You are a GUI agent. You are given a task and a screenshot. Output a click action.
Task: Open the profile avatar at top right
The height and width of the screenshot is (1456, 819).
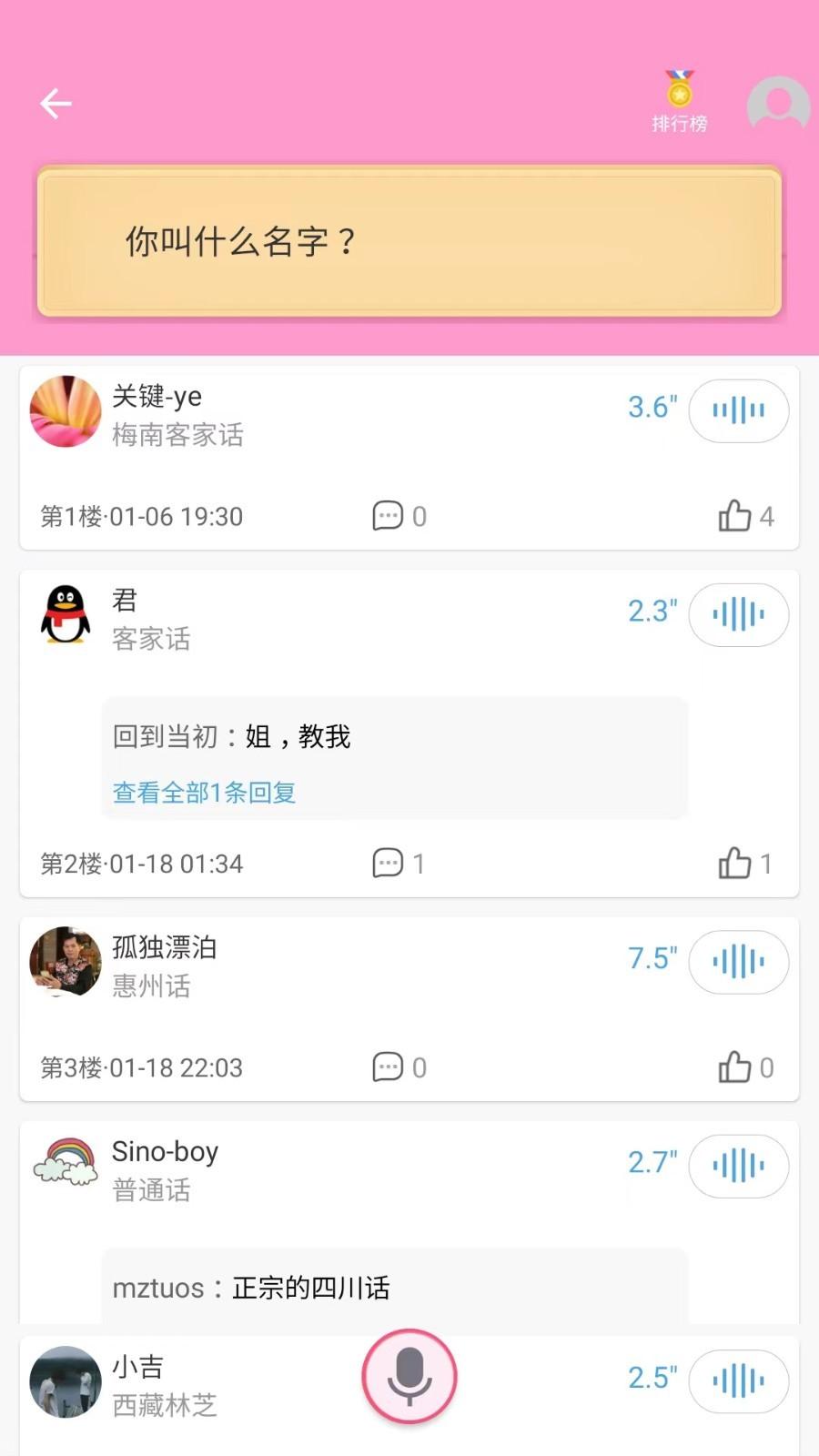pyautogui.click(x=777, y=104)
